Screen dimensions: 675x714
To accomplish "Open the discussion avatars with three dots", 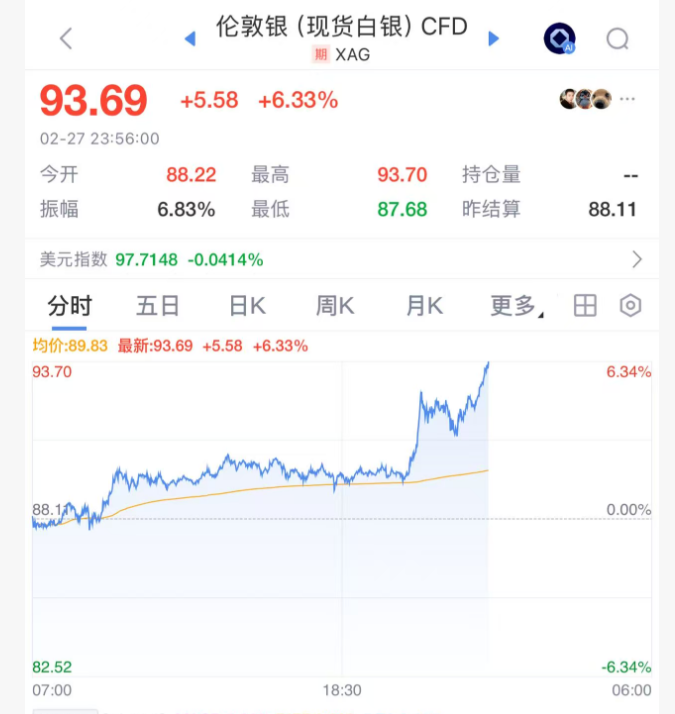I will (597, 99).
